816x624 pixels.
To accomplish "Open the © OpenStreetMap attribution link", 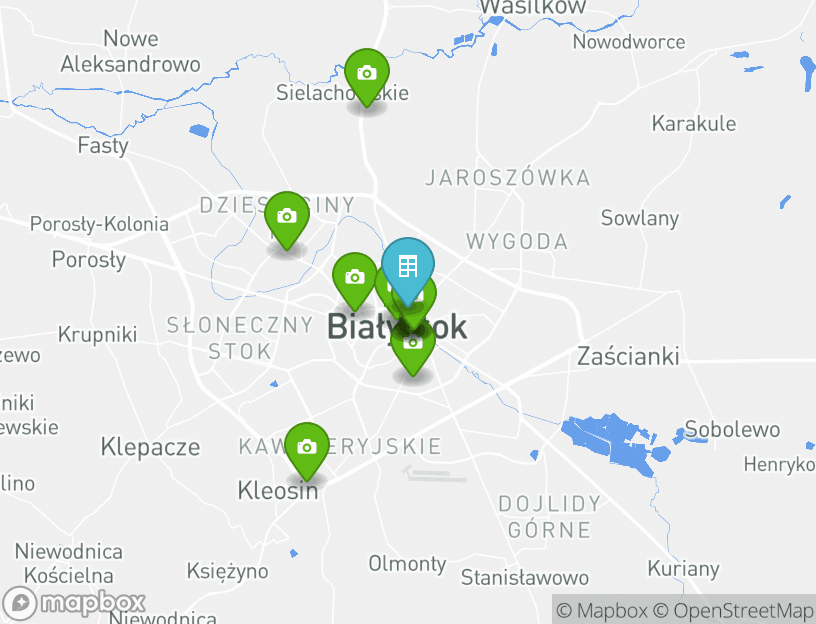I will coord(733,610).
